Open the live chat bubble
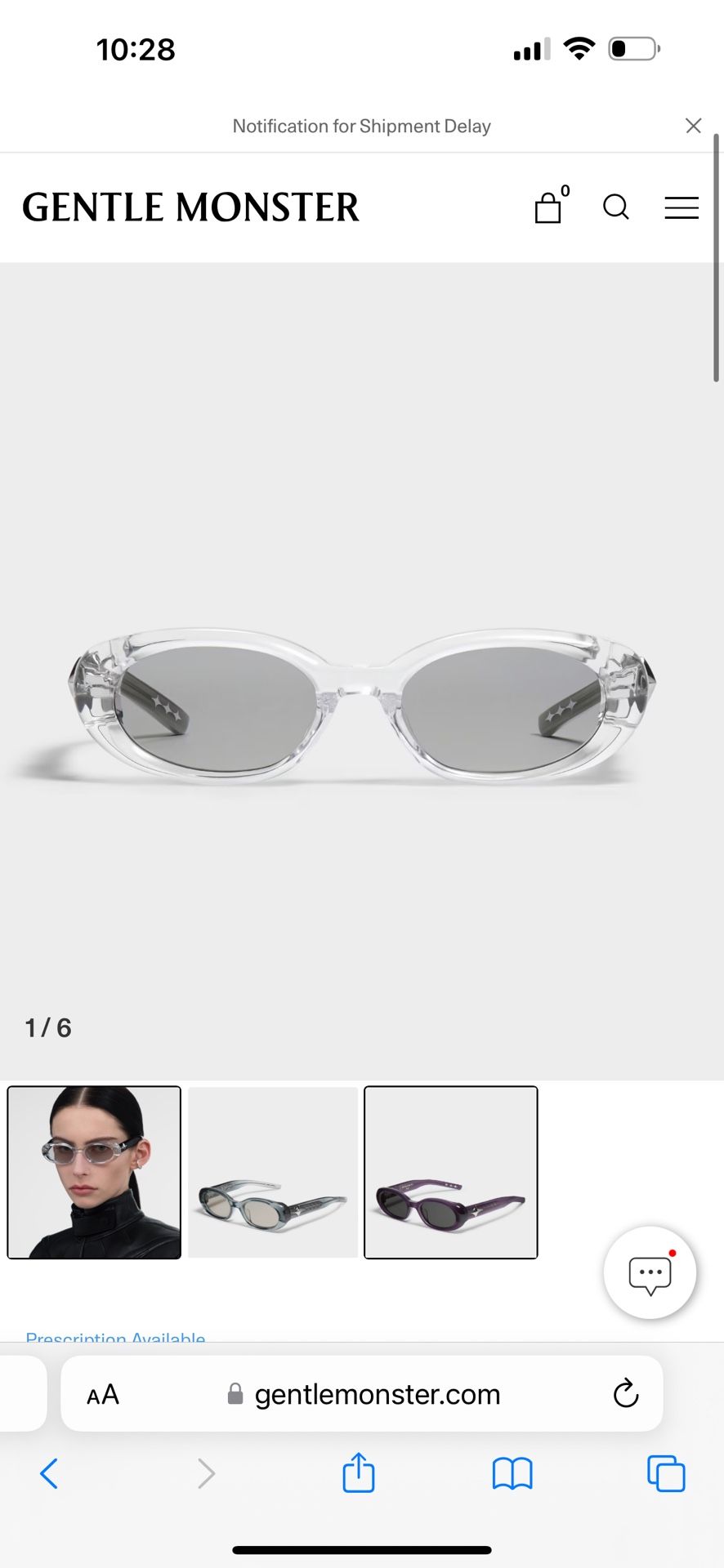Viewport: 724px width, 1568px height. tap(650, 1272)
